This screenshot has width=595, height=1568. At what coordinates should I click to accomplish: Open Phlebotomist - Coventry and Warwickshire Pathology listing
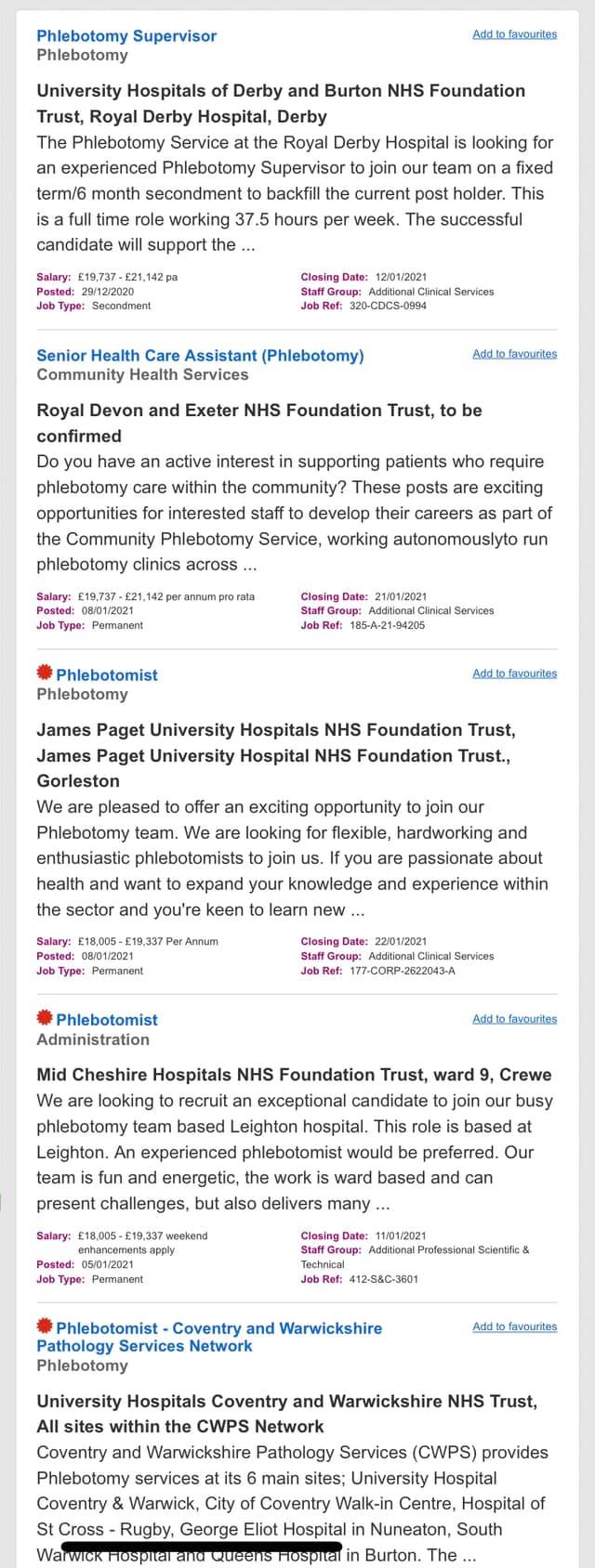[209, 1337]
